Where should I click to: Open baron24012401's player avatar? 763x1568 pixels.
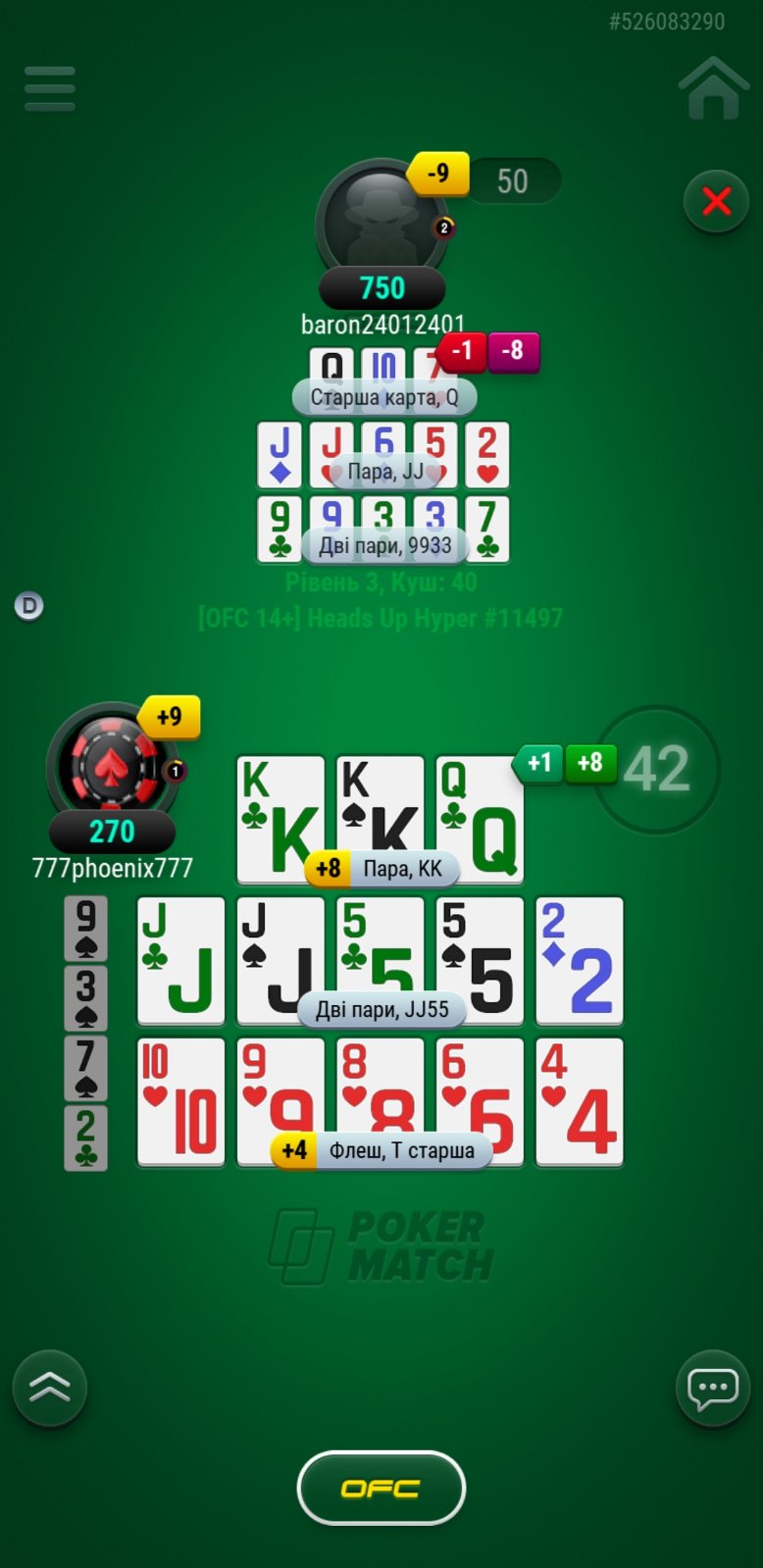tap(381, 224)
